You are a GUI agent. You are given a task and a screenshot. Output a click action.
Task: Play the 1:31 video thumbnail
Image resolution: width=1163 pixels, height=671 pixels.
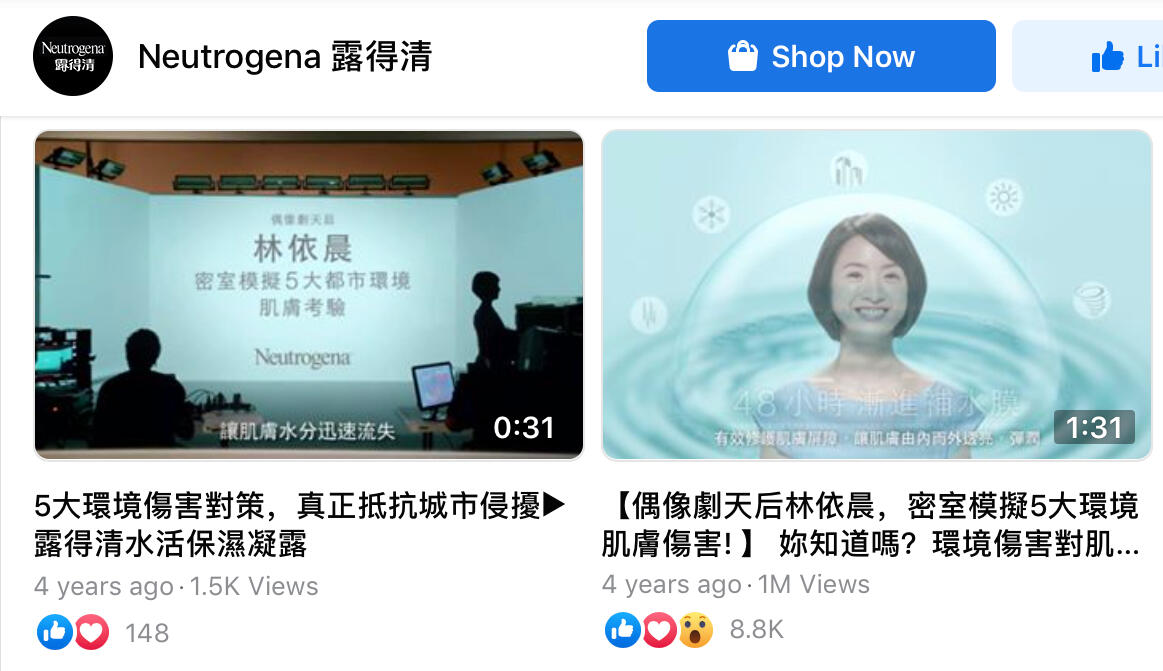coord(876,295)
